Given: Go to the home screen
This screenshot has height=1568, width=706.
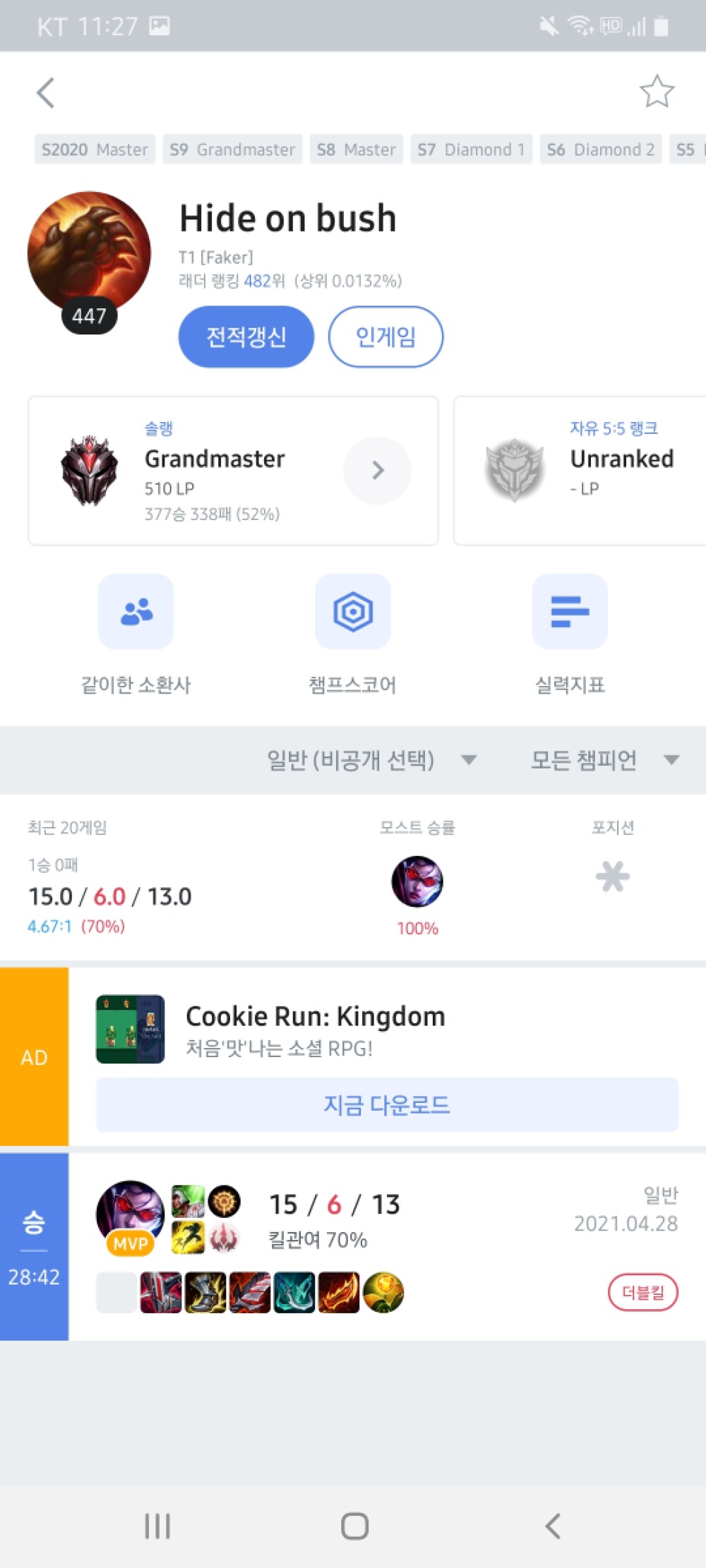Looking at the screenshot, I should pos(354,1526).
